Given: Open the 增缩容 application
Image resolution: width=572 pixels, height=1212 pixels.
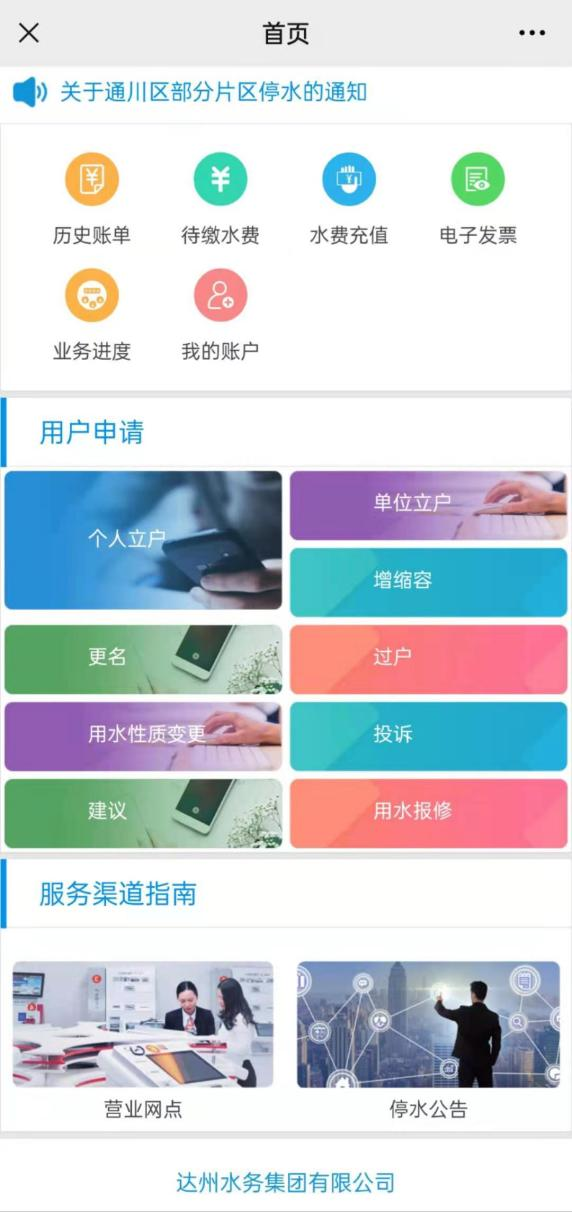Looking at the screenshot, I should tap(428, 582).
